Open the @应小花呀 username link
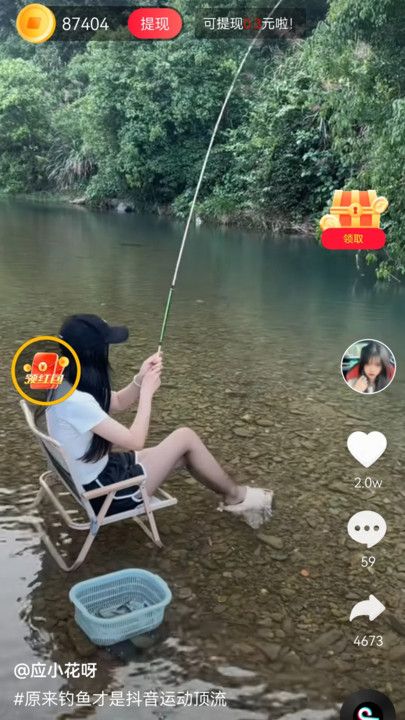Image resolution: width=405 pixels, height=720 pixels. point(56,671)
